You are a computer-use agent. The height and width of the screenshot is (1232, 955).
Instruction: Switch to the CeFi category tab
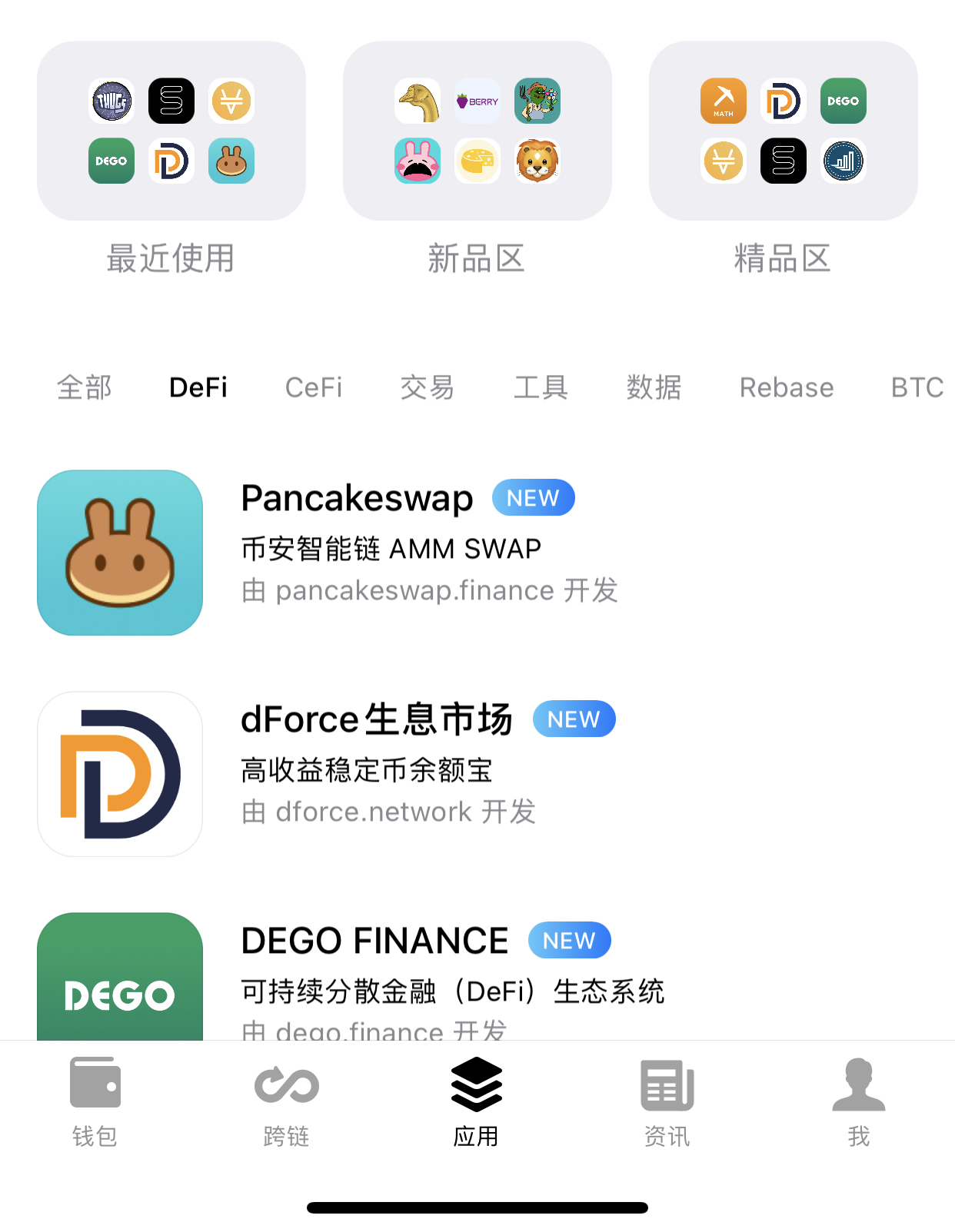pos(313,387)
